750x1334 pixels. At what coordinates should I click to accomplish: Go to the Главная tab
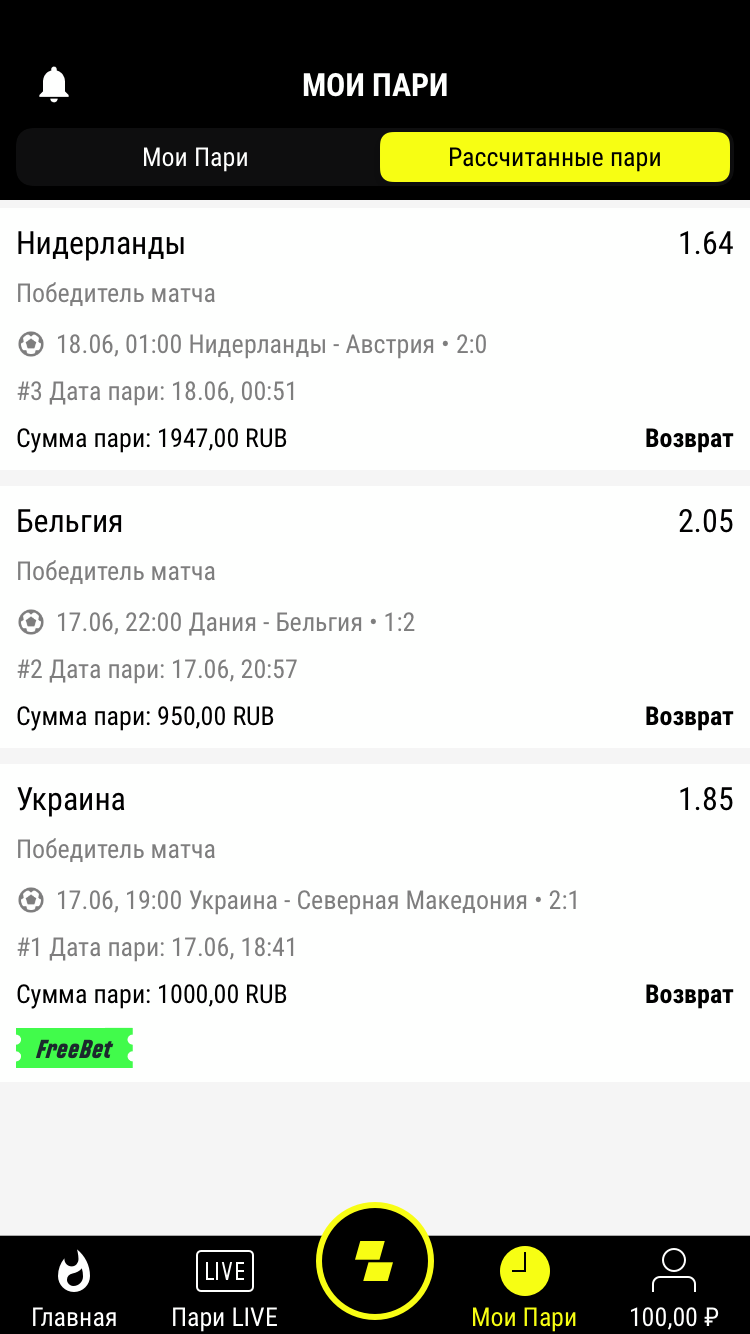point(74,1289)
